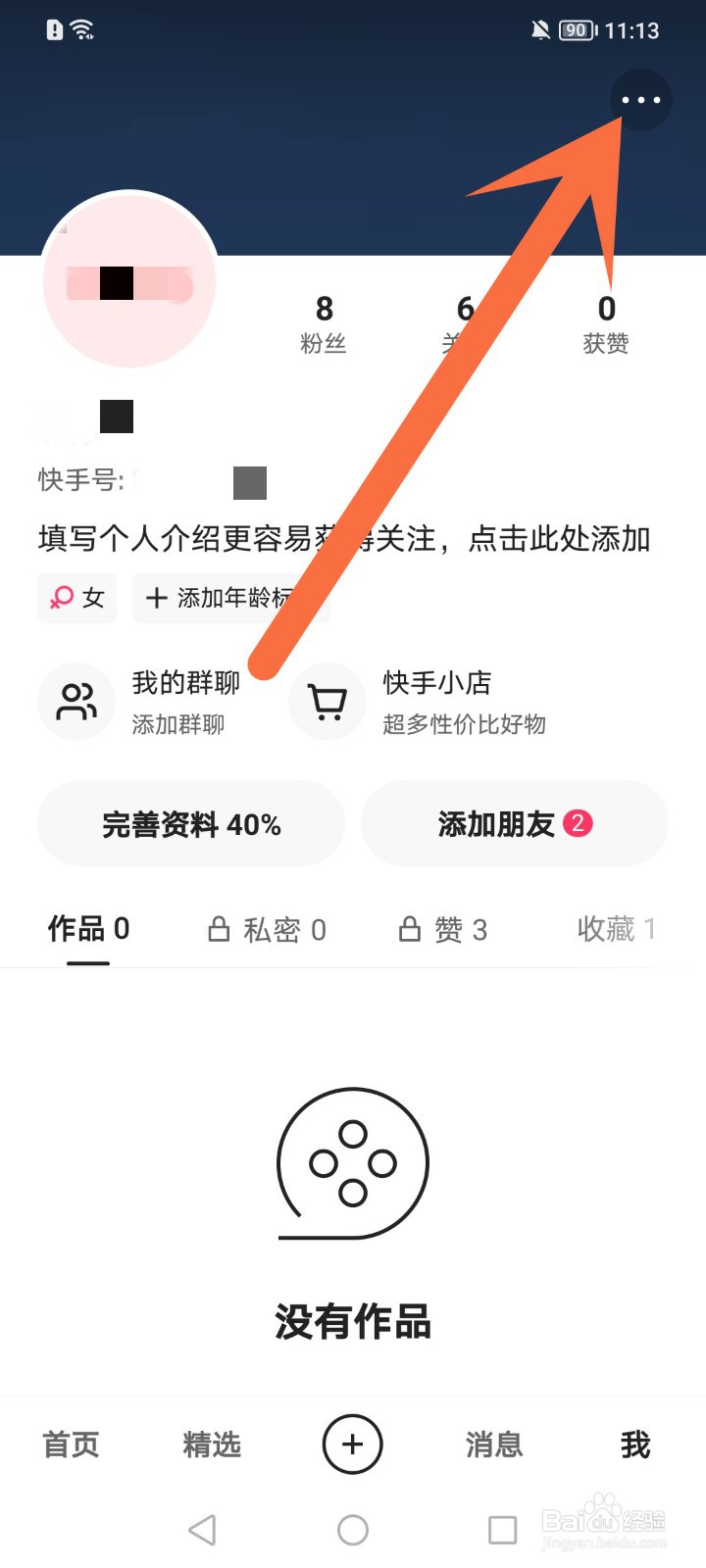Tap the plus button to create content
This screenshot has height=1568, width=706.
pyautogui.click(x=352, y=1445)
